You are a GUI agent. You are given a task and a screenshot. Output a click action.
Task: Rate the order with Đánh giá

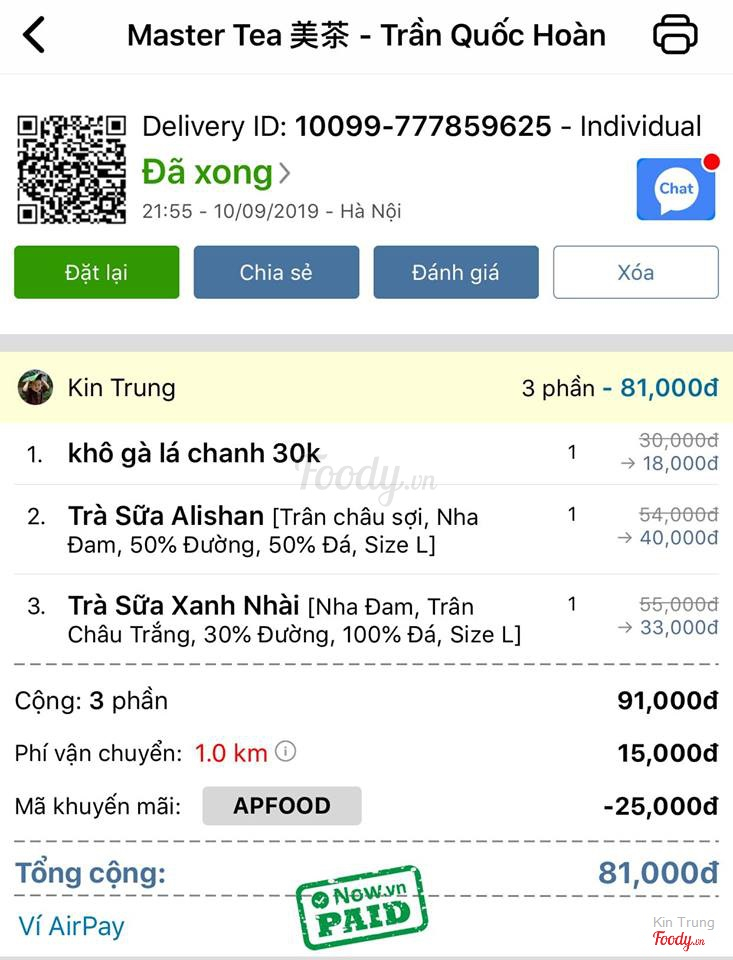click(x=456, y=272)
